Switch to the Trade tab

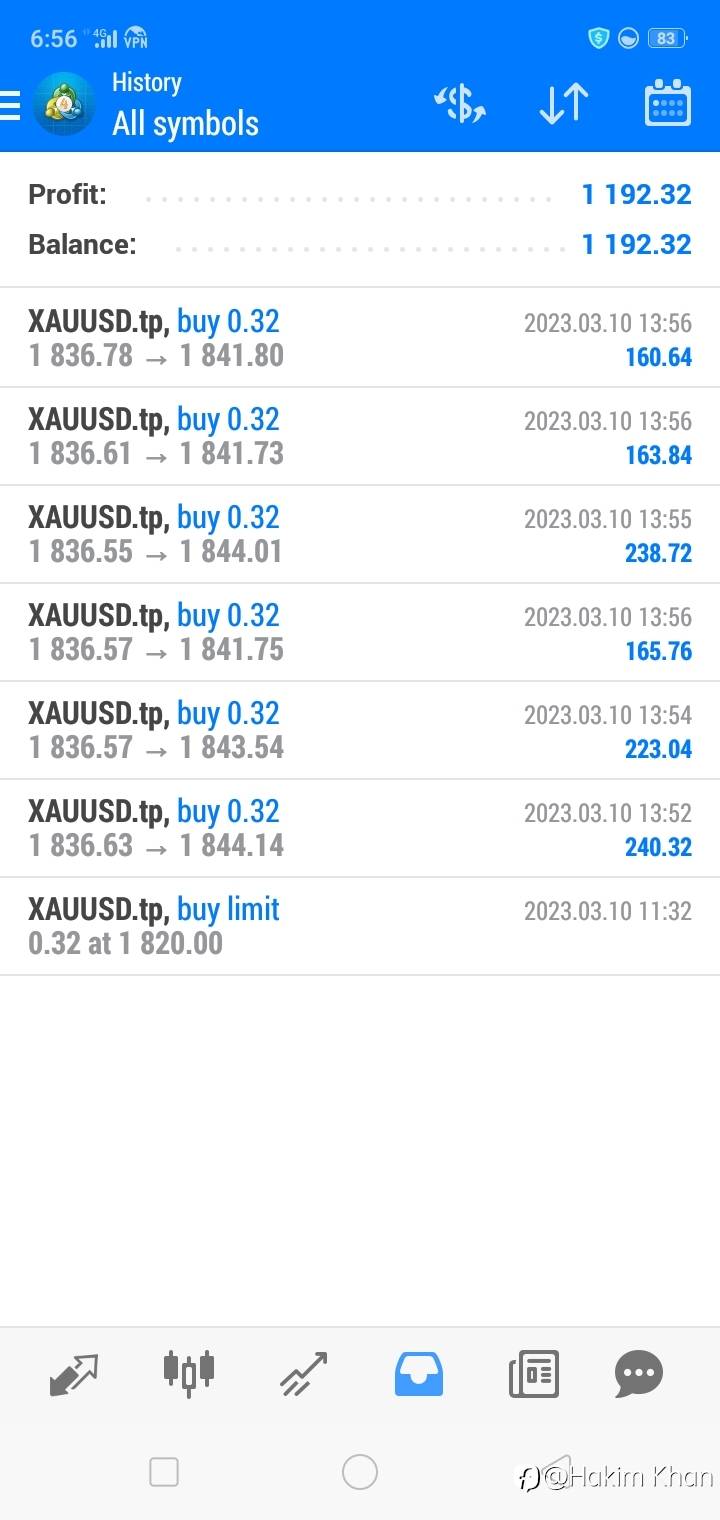click(x=303, y=1374)
